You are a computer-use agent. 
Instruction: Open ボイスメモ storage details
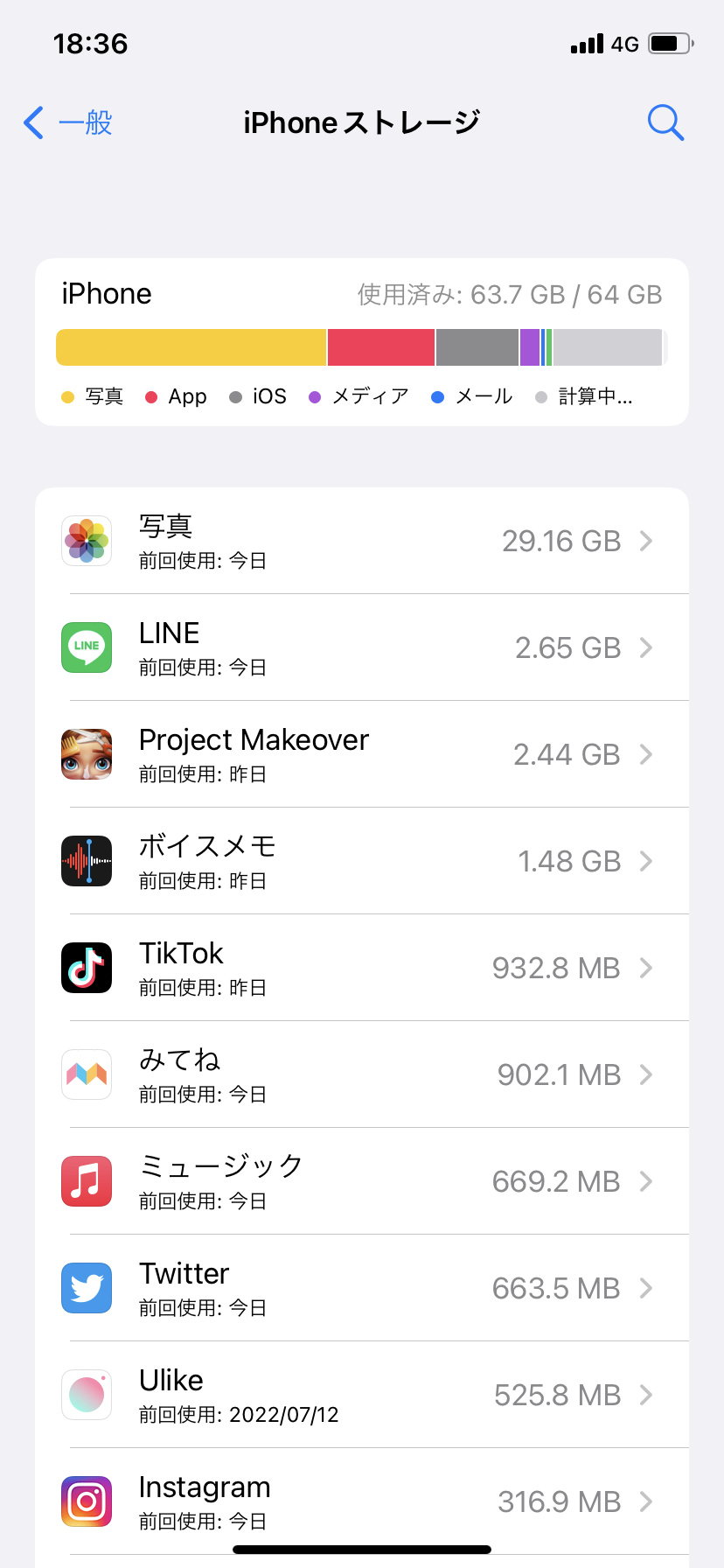point(362,862)
